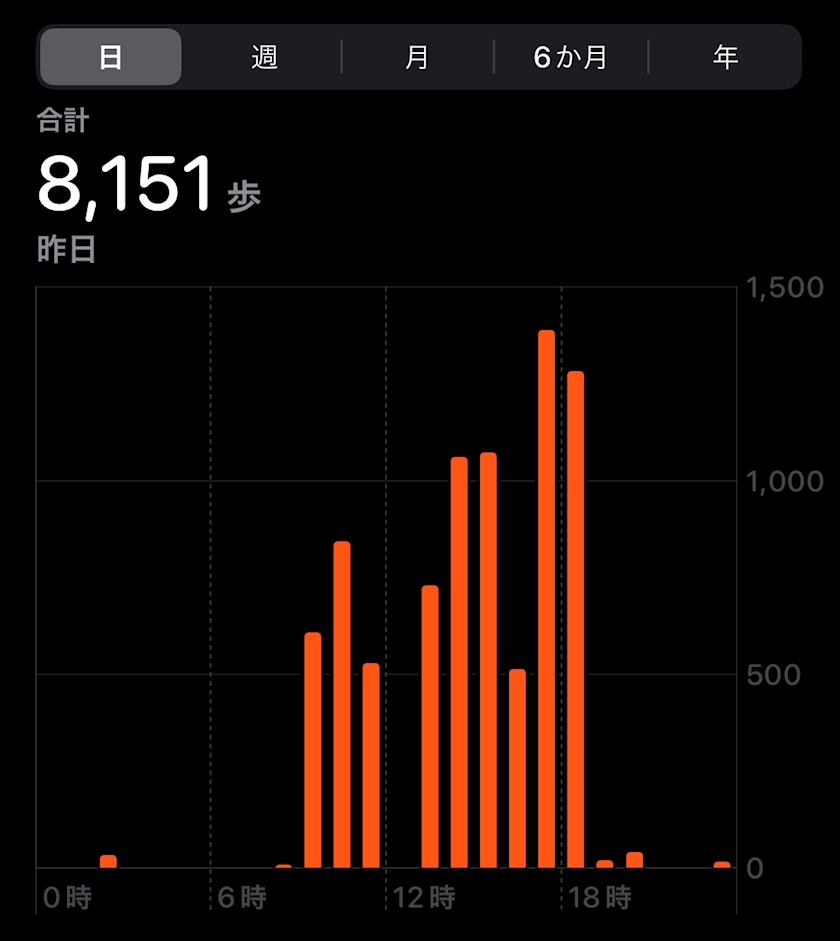Image resolution: width=840 pixels, height=941 pixels.
Task: Switch to the 年 (year) view
Action: point(725,57)
